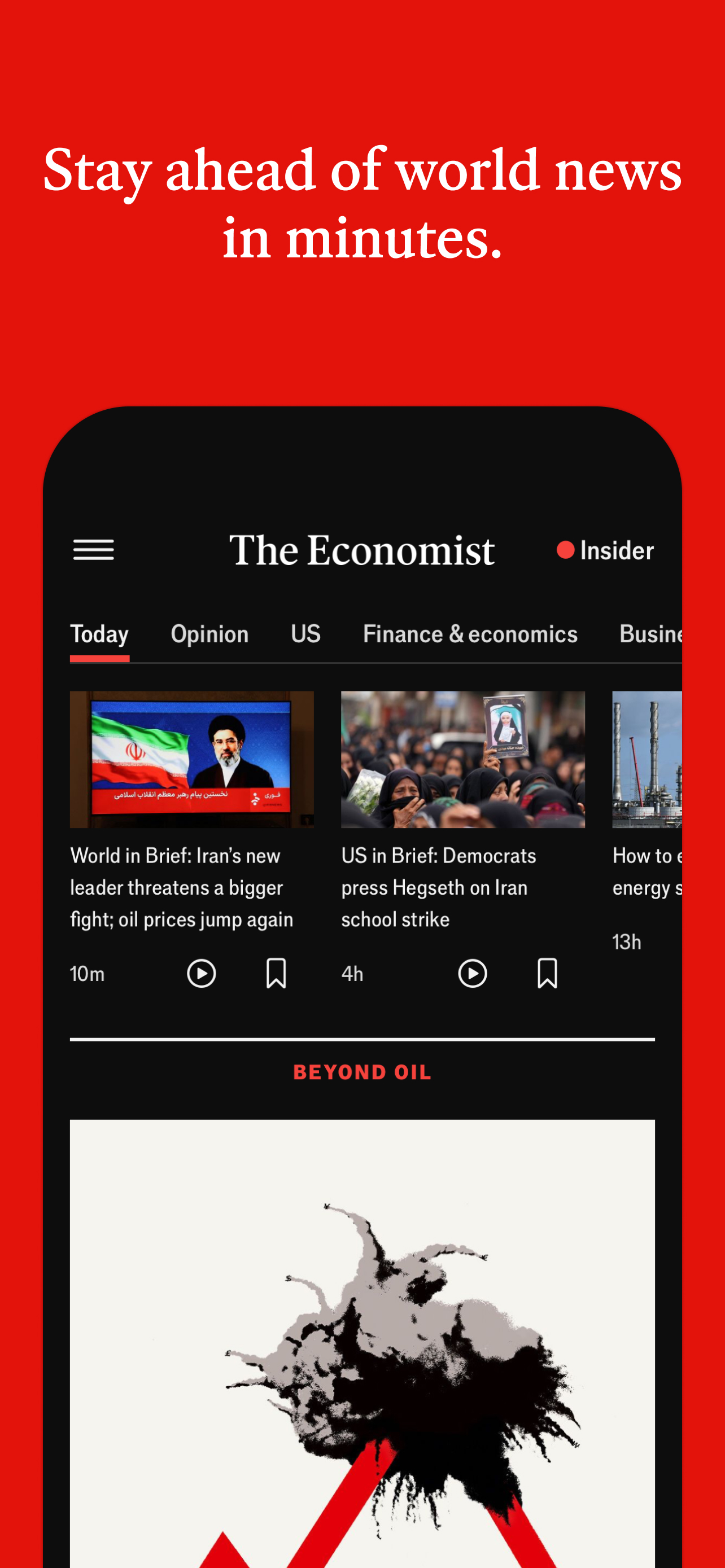Open the Business tab
The width and height of the screenshot is (725, 1568).
point(650,634)
